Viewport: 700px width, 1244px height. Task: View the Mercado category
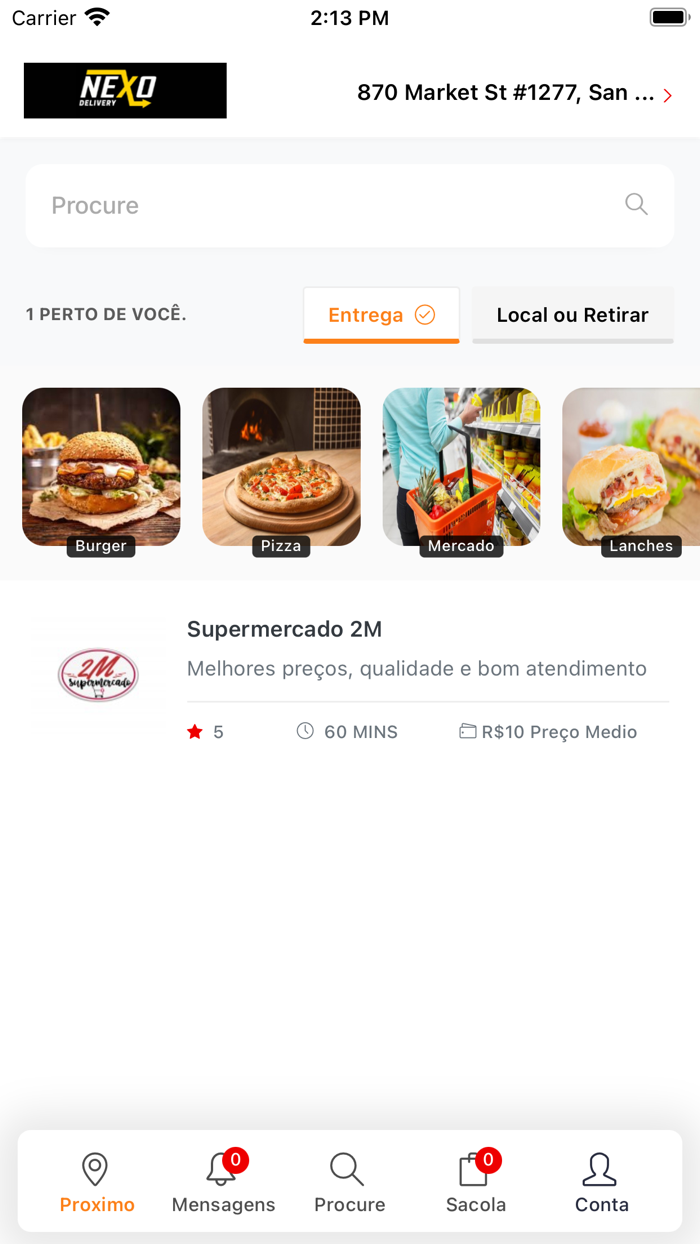461,467
